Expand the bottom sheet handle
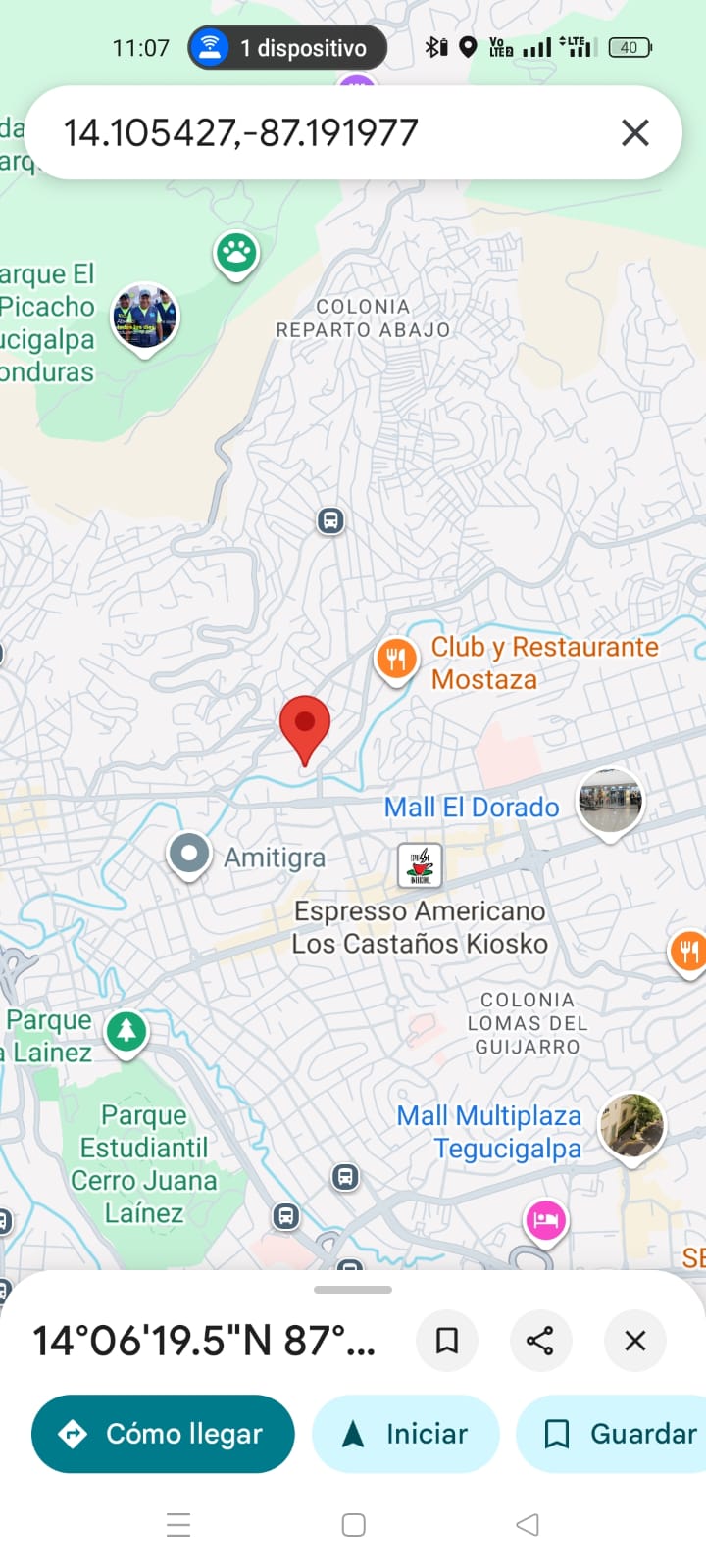Screen dimensions: 706x1568 tap(353, 1290)
